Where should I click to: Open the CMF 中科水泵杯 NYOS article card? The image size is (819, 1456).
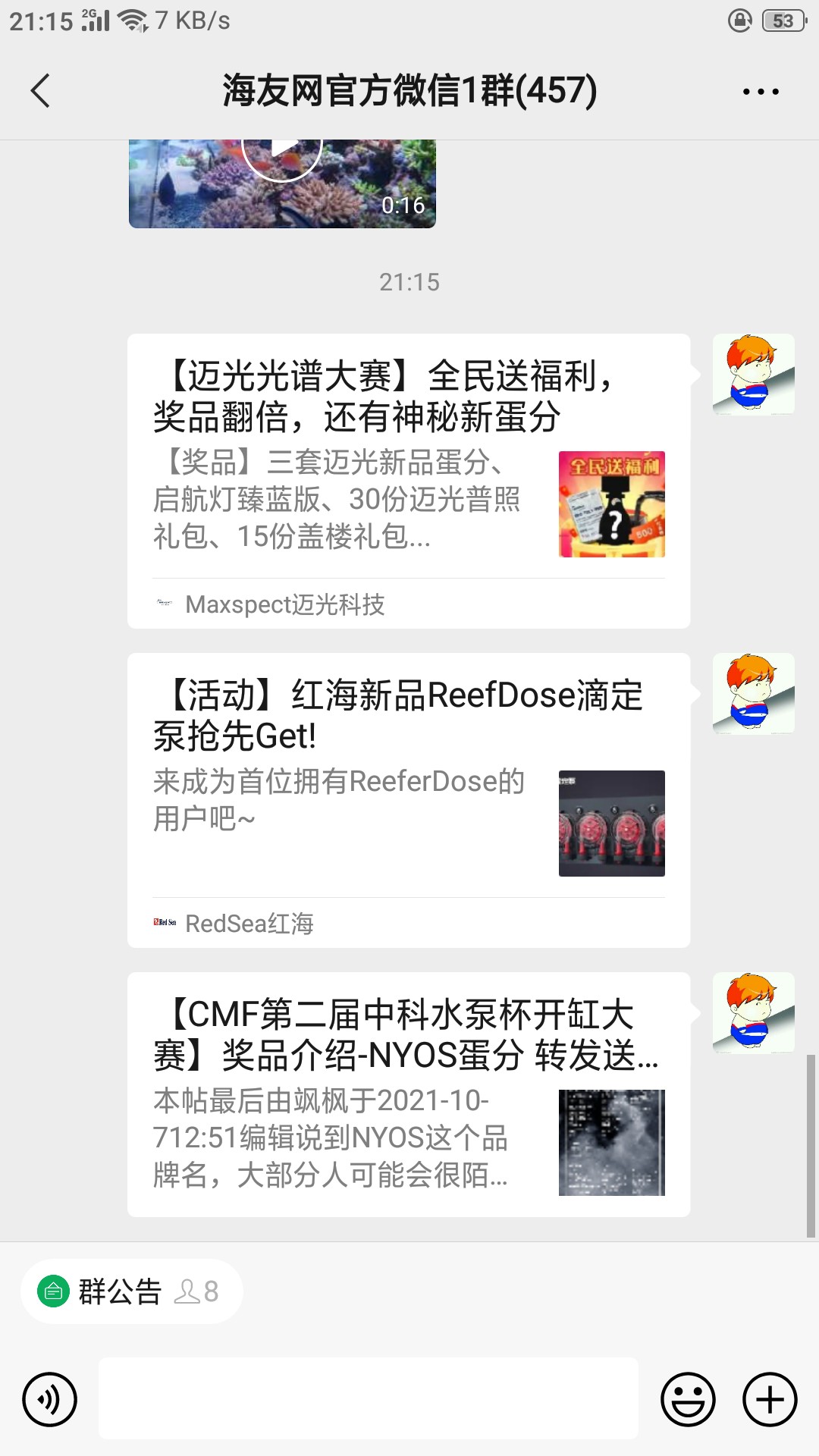click(x=408, y=1094)
